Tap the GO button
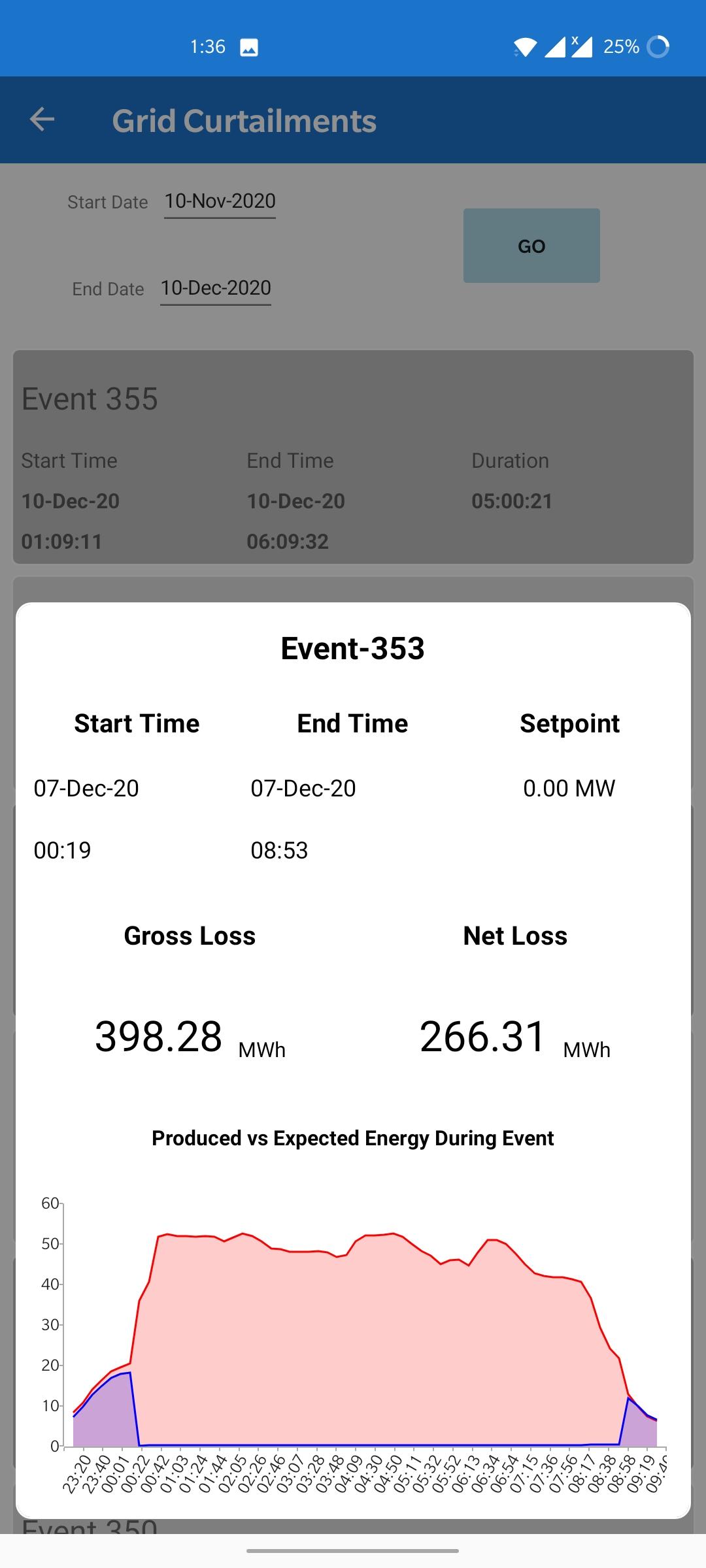The width and height of the screenshot is (706, 1568). coord(531,246)
